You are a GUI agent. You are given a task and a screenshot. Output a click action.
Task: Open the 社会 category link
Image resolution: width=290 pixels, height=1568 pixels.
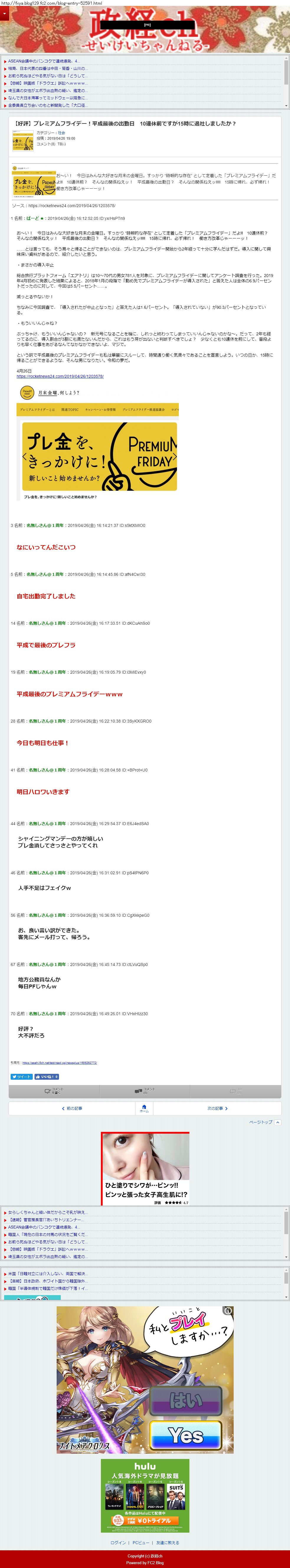[x=62, y=133]
